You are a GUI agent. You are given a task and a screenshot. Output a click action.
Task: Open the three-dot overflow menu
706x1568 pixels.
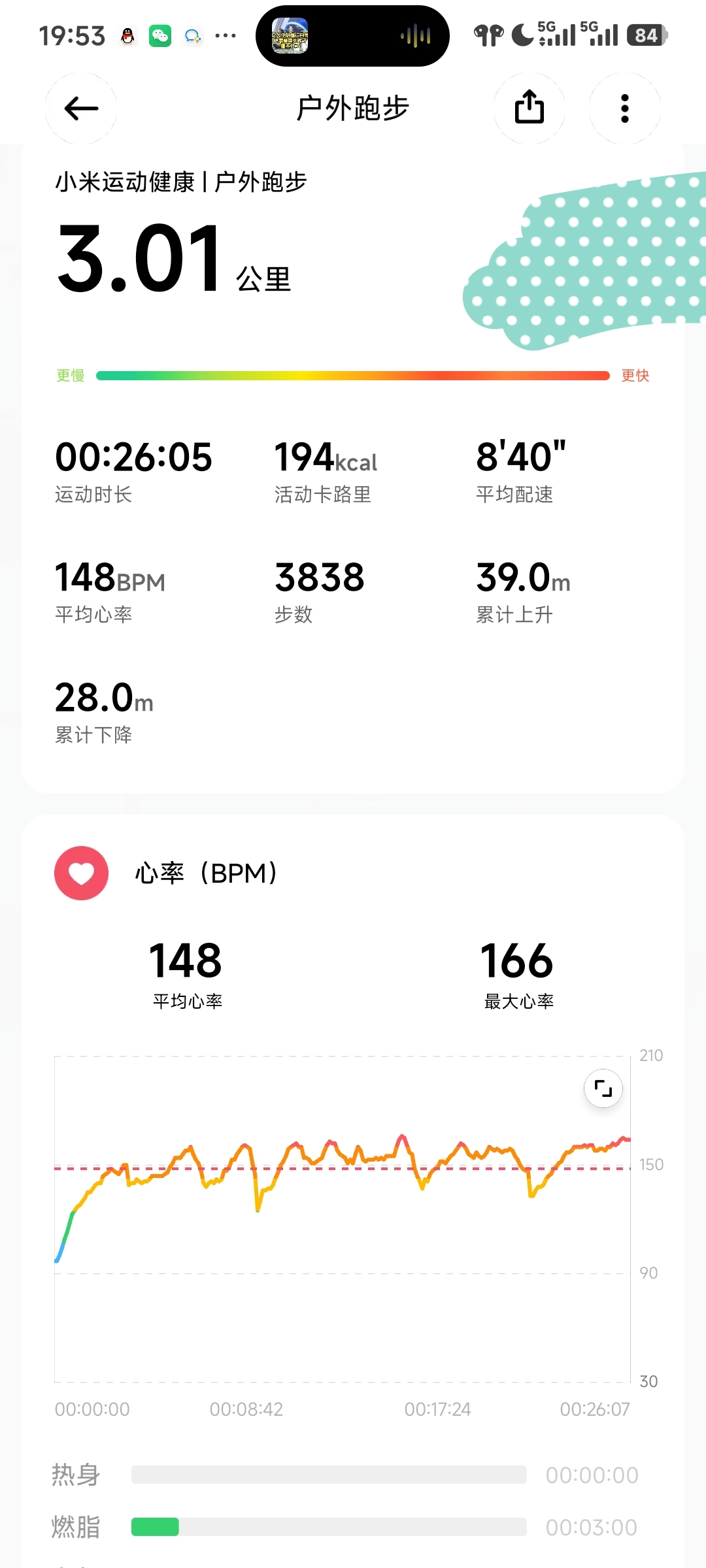pos(625,108)
